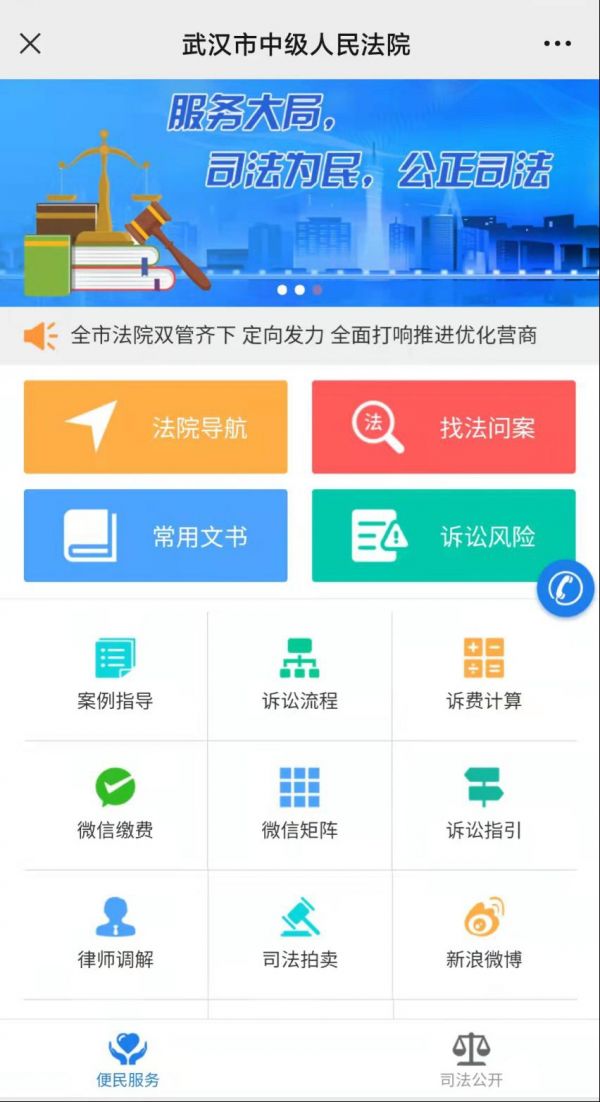600x1102 pixels.
Task: Switch to the 便民服务 tab
Action: [128, 1061]
